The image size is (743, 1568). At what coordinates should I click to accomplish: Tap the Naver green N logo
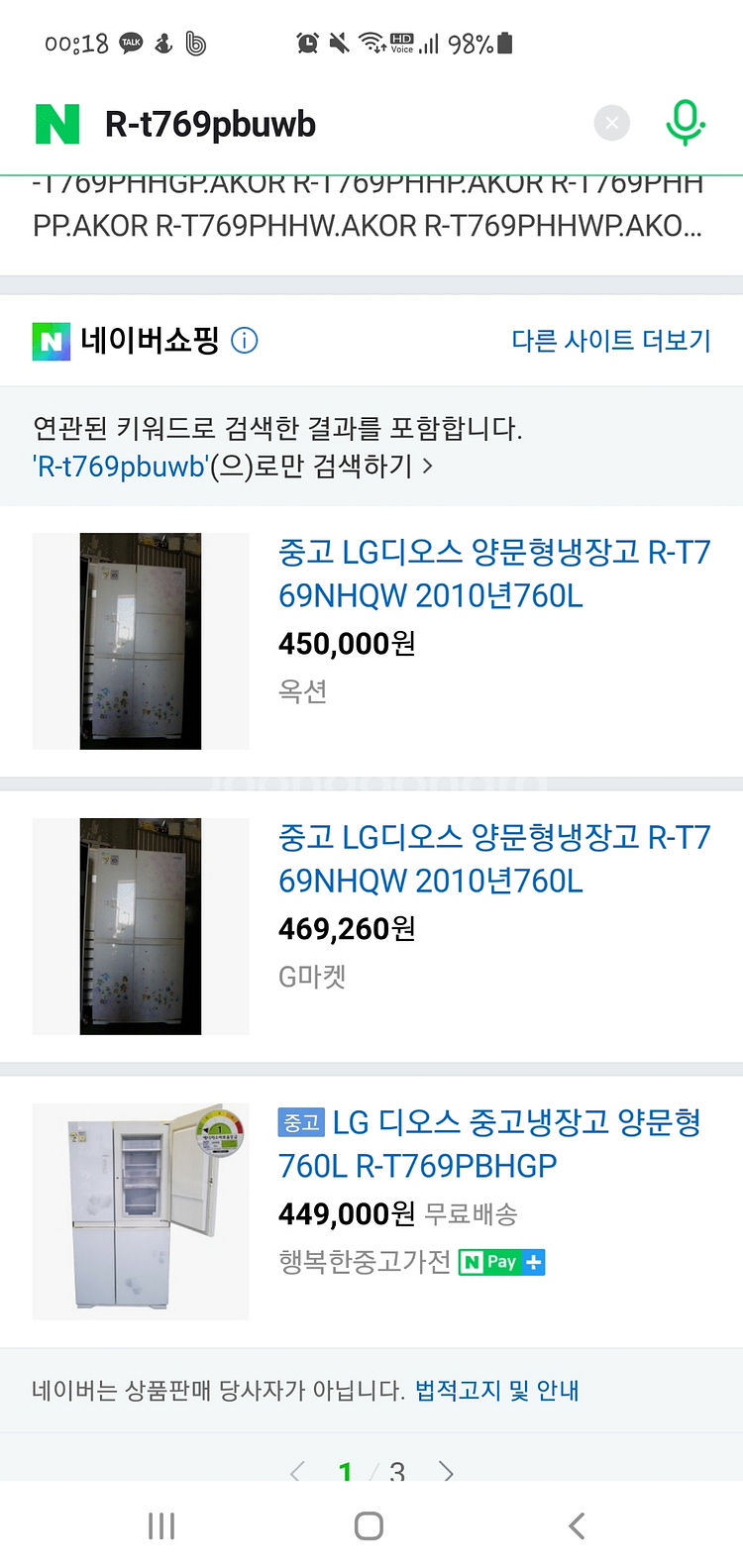tap(58, 121)
